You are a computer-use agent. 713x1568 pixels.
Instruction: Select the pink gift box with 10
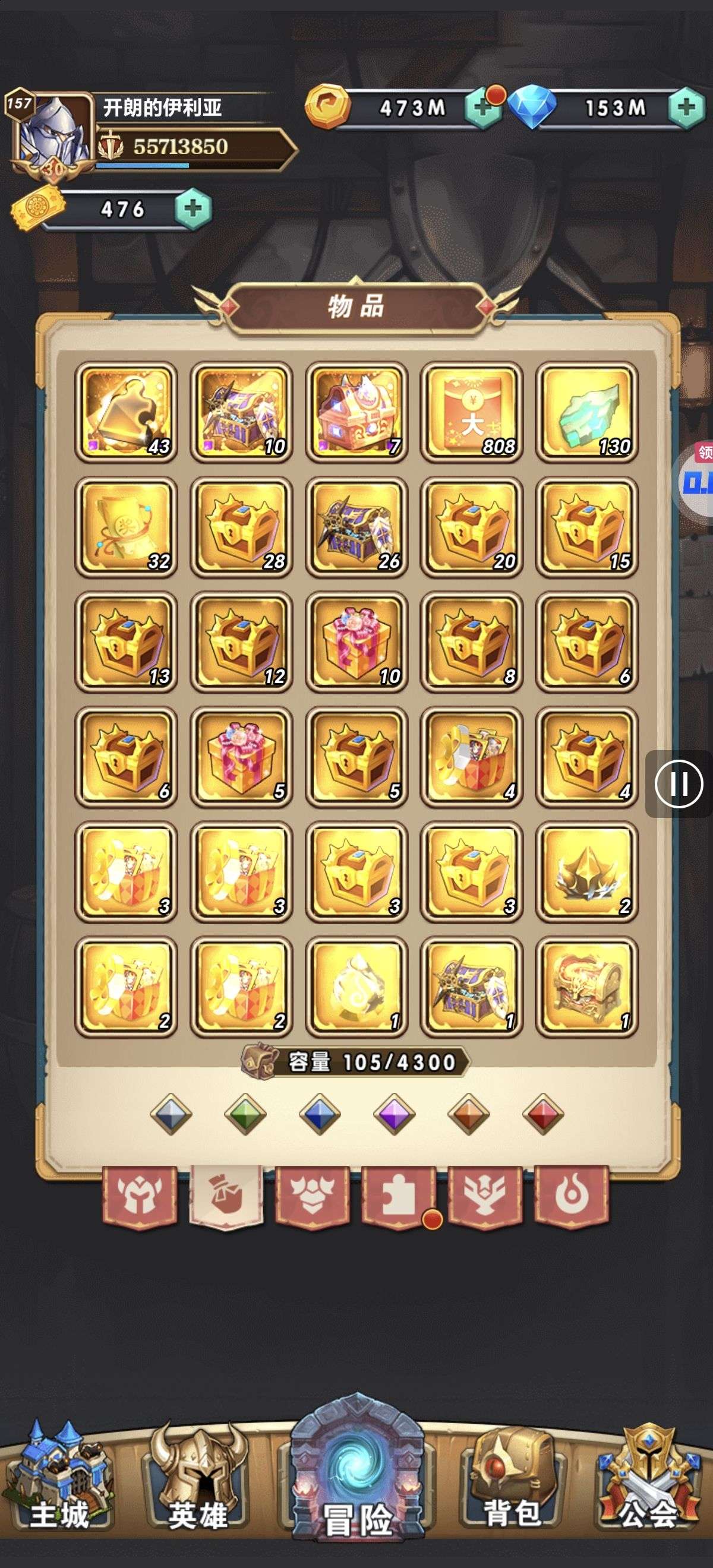click(357, 642)
